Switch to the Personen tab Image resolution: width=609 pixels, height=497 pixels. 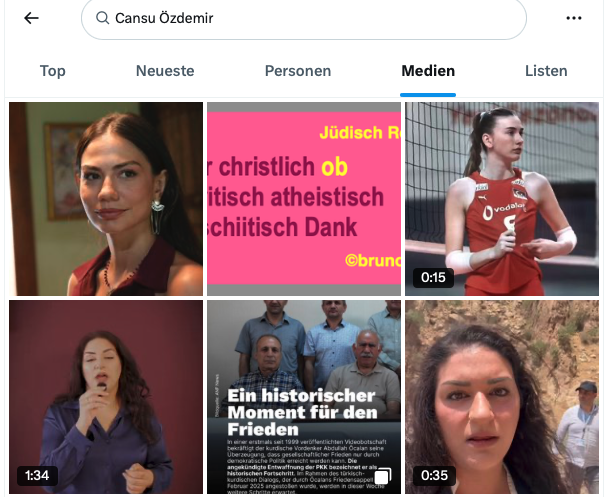(298, 71)
